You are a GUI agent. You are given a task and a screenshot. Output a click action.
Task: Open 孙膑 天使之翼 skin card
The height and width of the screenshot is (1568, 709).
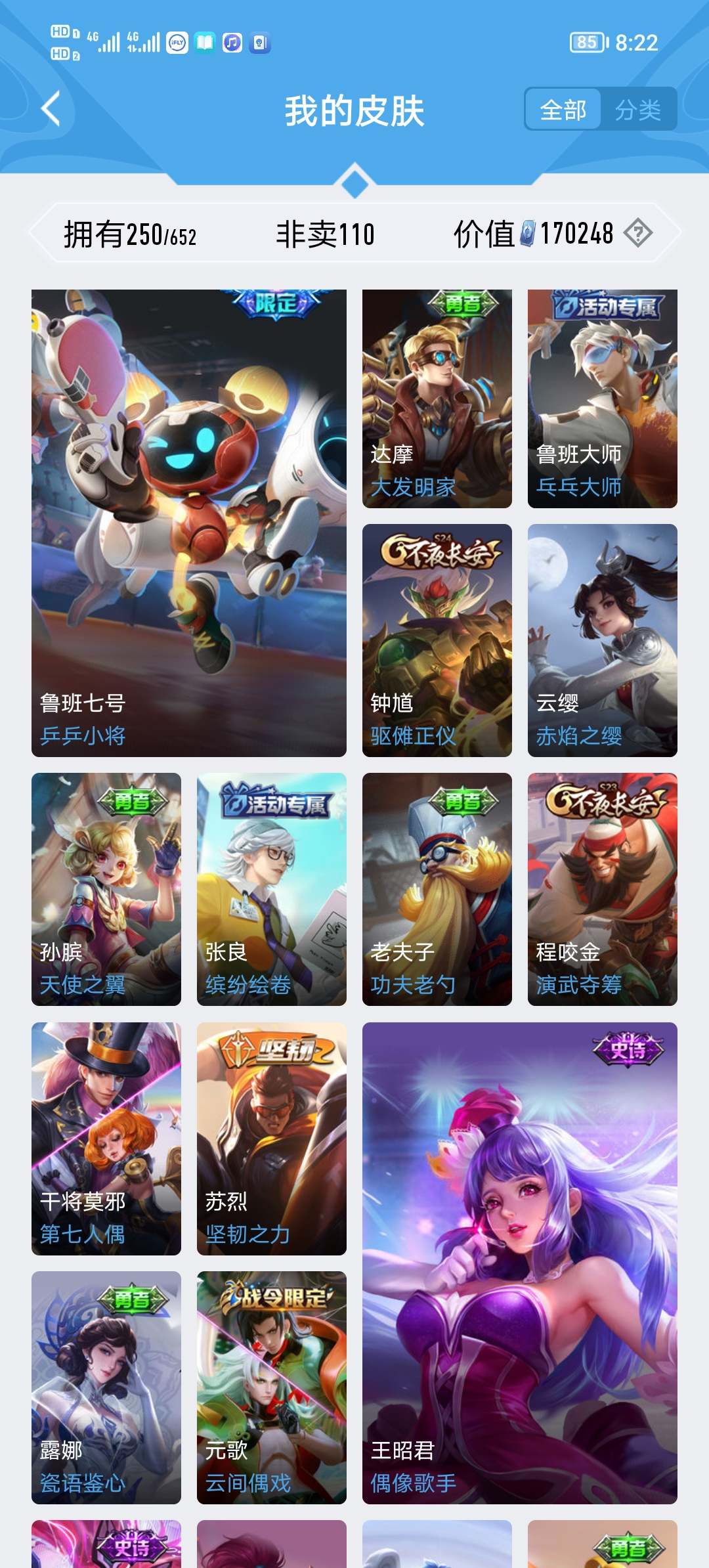pos(106,889)
